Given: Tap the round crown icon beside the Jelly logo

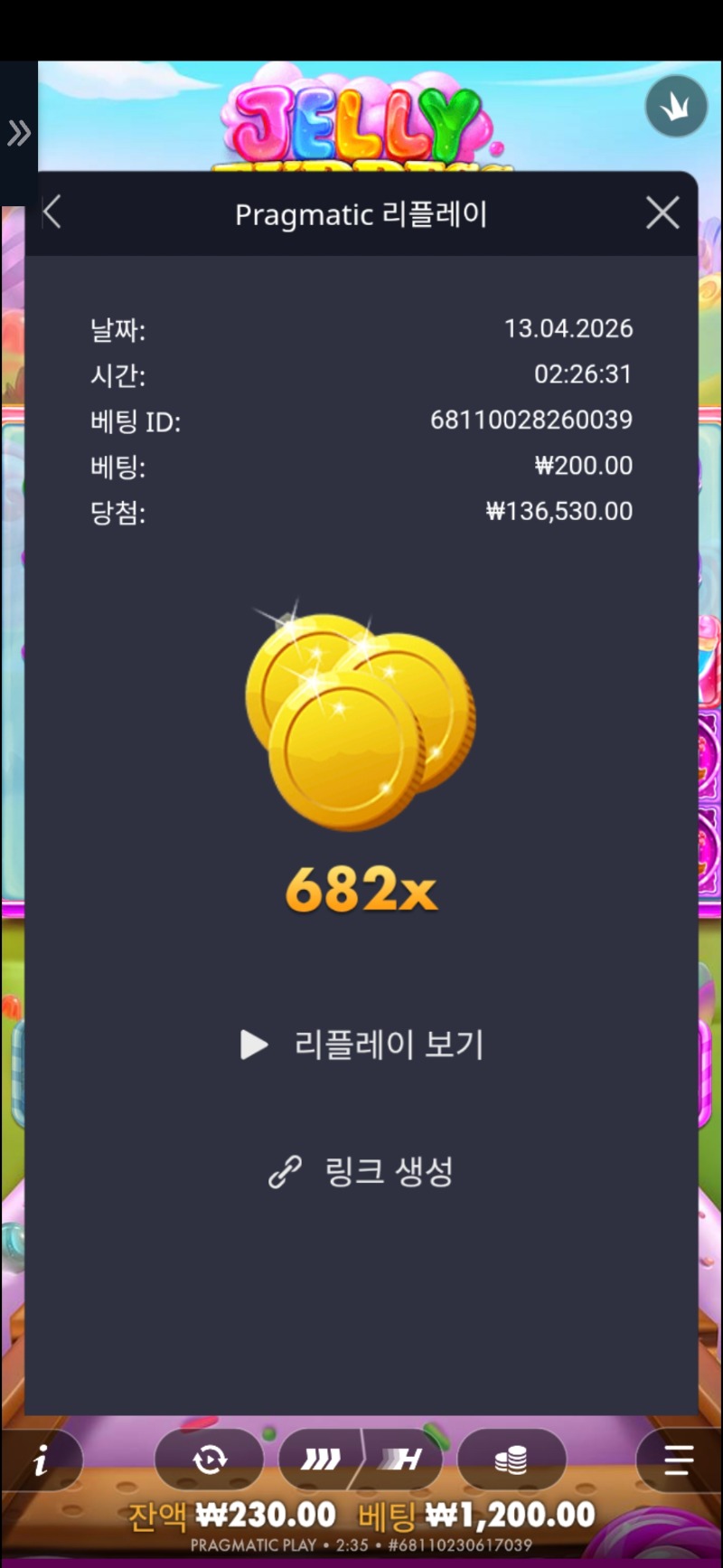Looking at the screenshot, I should 676,107.
